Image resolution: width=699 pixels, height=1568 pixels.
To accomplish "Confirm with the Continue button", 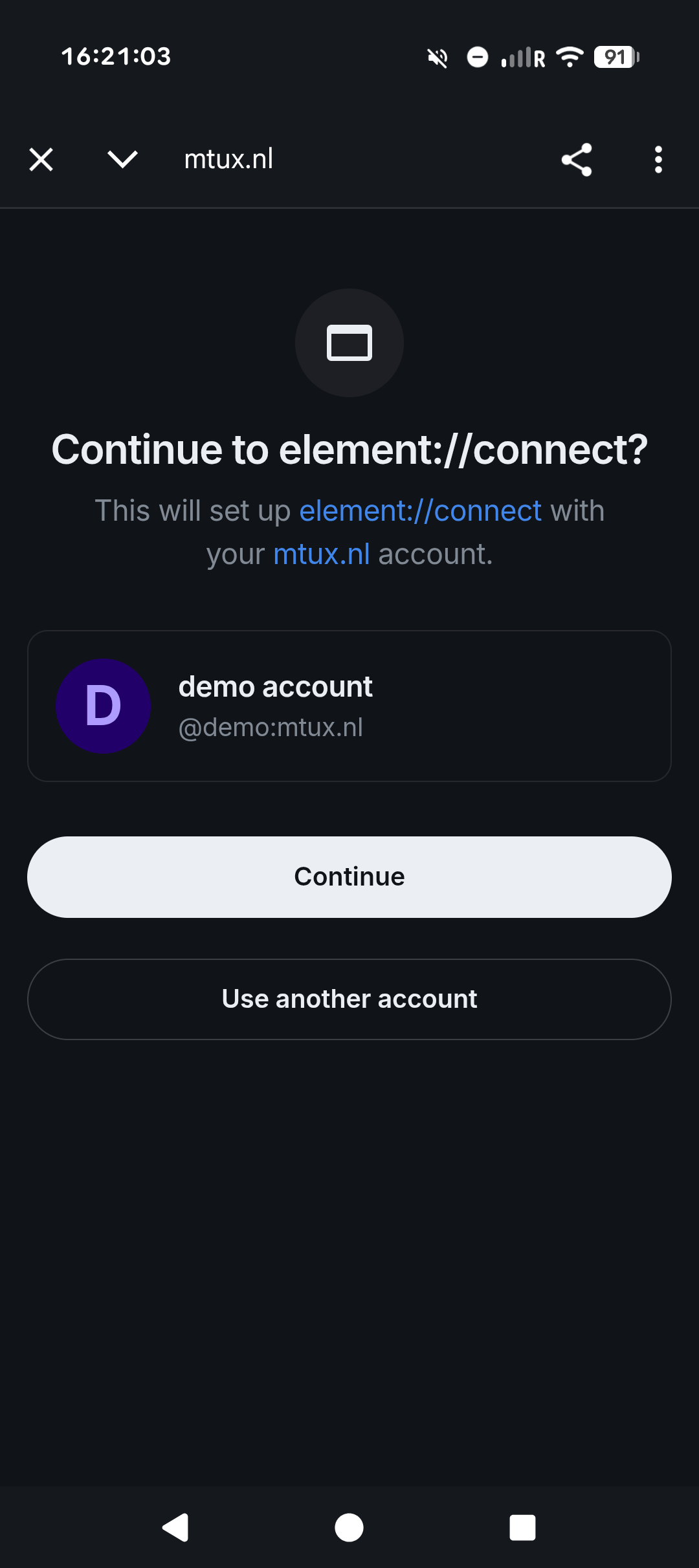I will [x=349, y=877].
